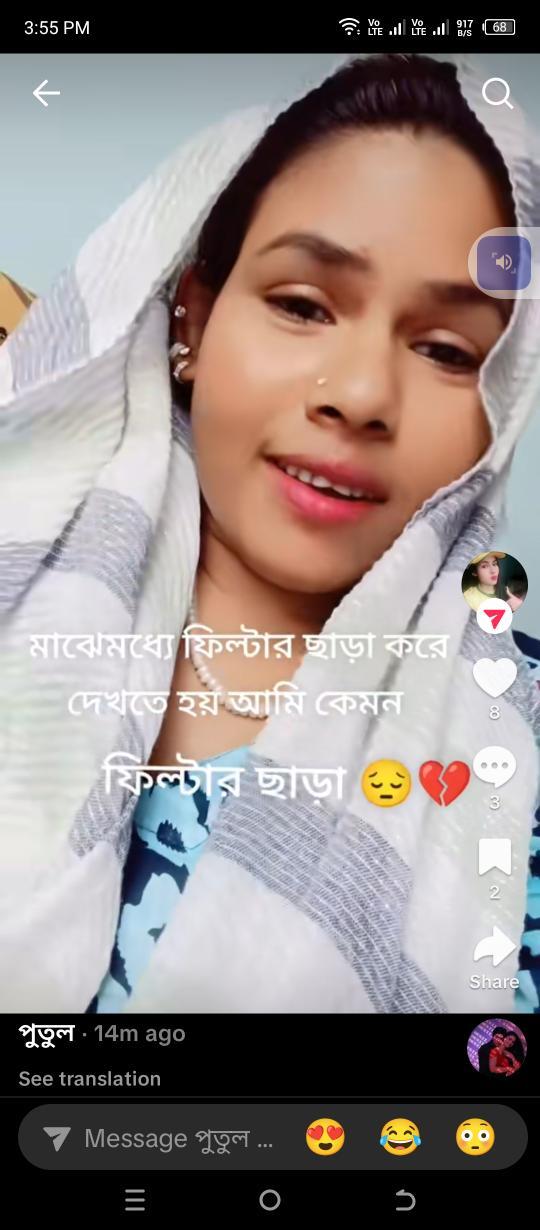Bookmark this video

pyautogui.click(x=494, y=857)
